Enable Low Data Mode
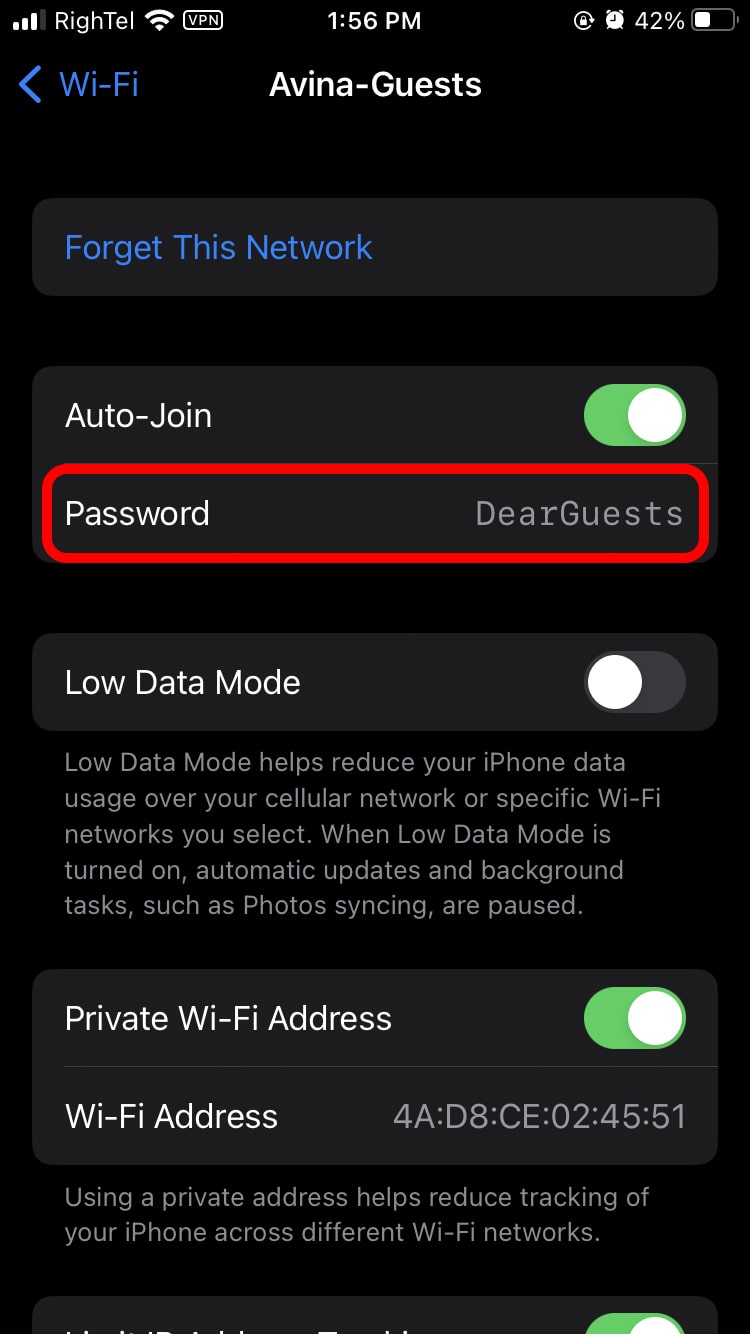 (635, 682)
